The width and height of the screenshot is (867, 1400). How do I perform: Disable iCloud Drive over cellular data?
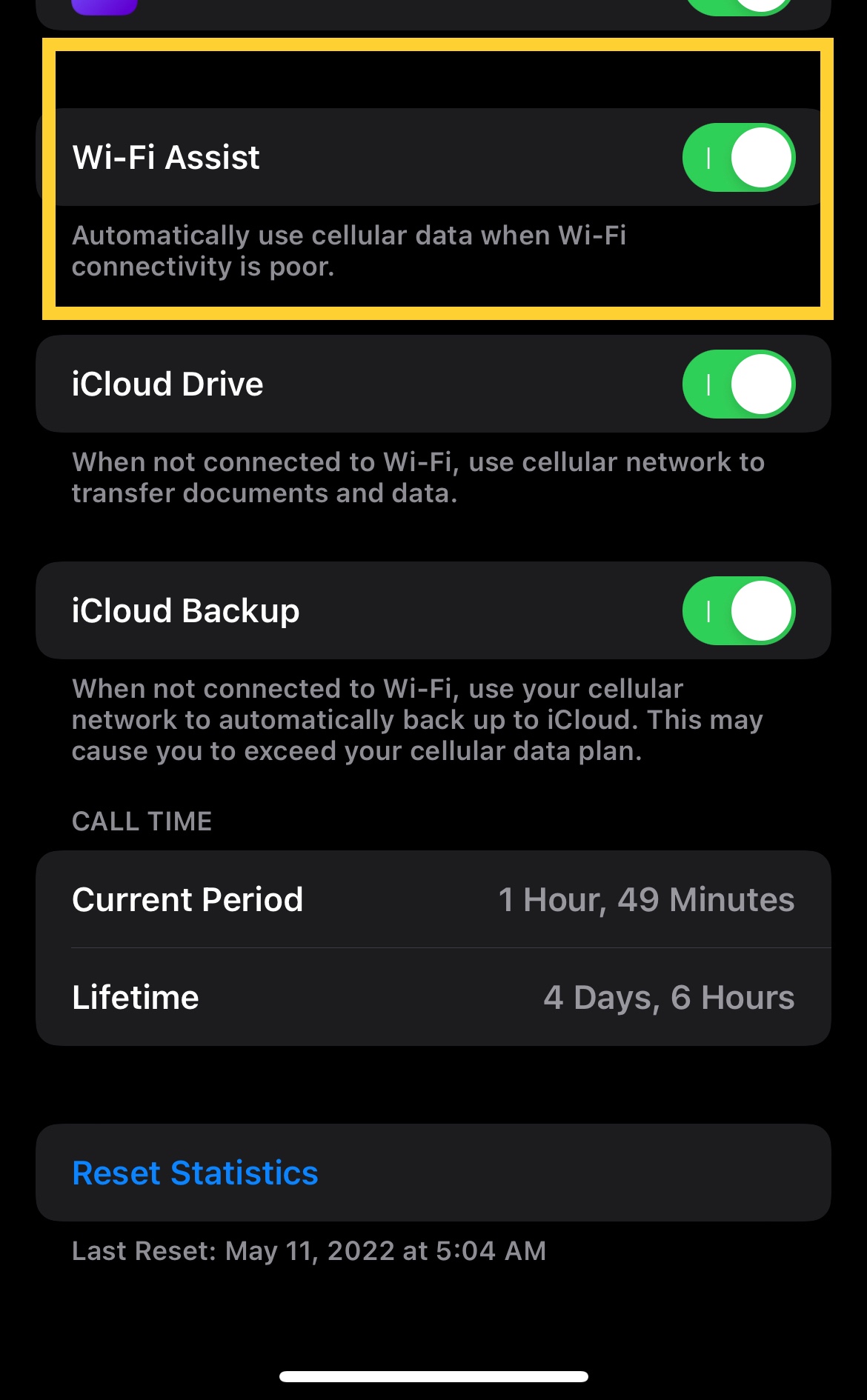(x=738, y=384)
